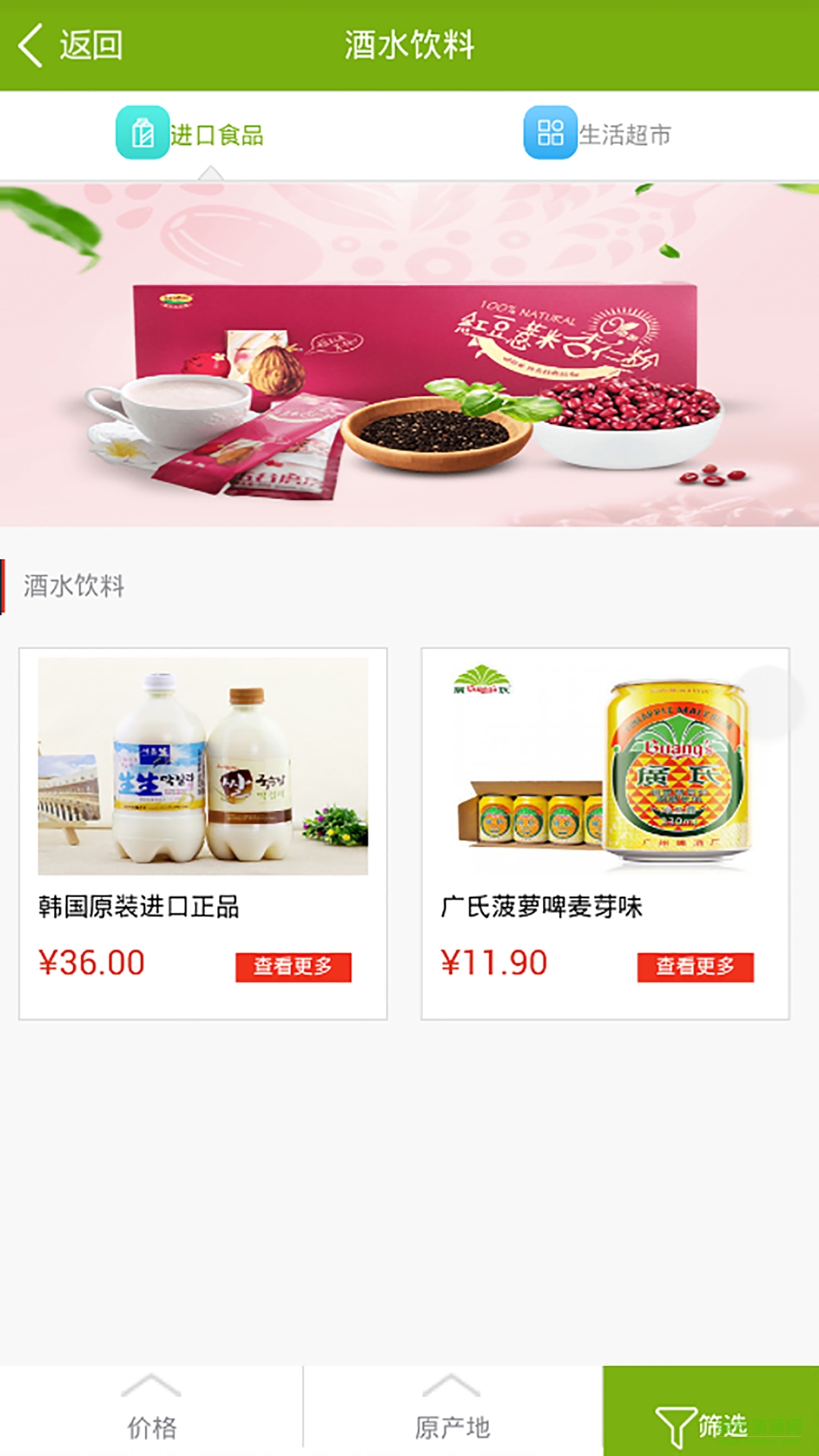This screenshot has height=1456, width=819.
Task: Switch to the 生活超市 tab
Action: pos(598,134)
